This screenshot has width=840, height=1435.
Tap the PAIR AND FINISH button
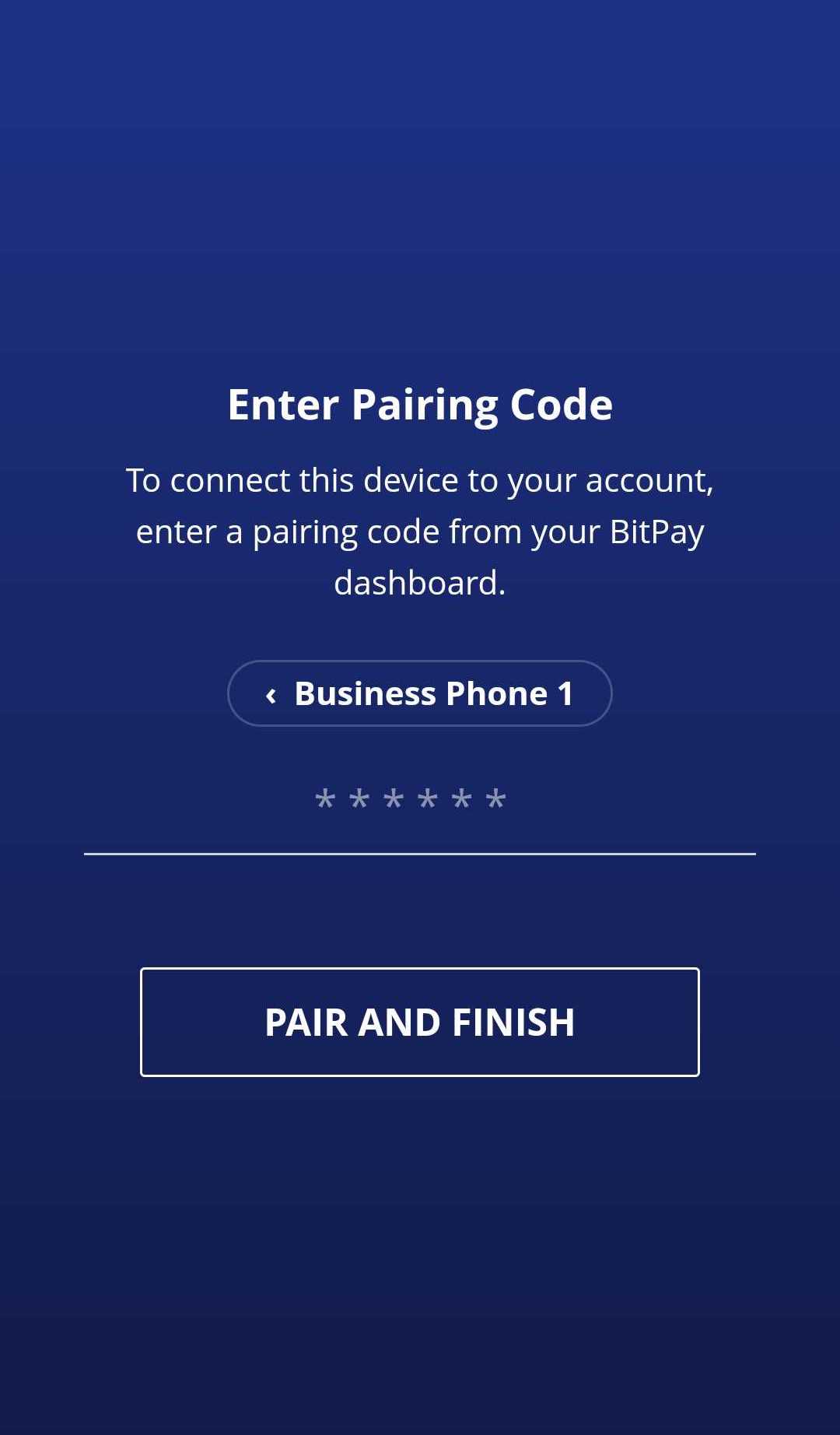point(419,1022)
